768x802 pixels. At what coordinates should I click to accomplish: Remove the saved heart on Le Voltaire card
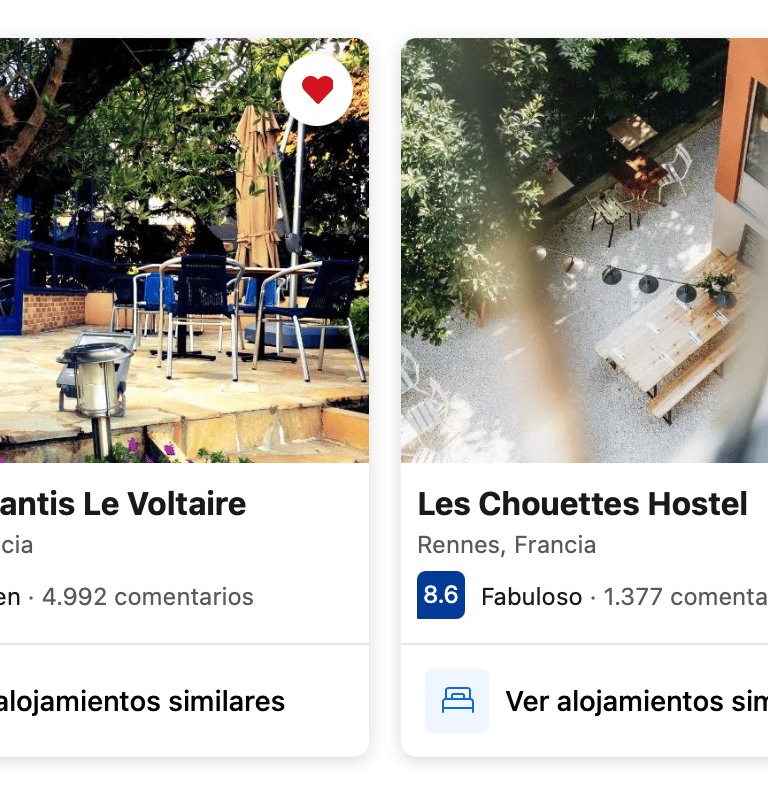[317, 91]
